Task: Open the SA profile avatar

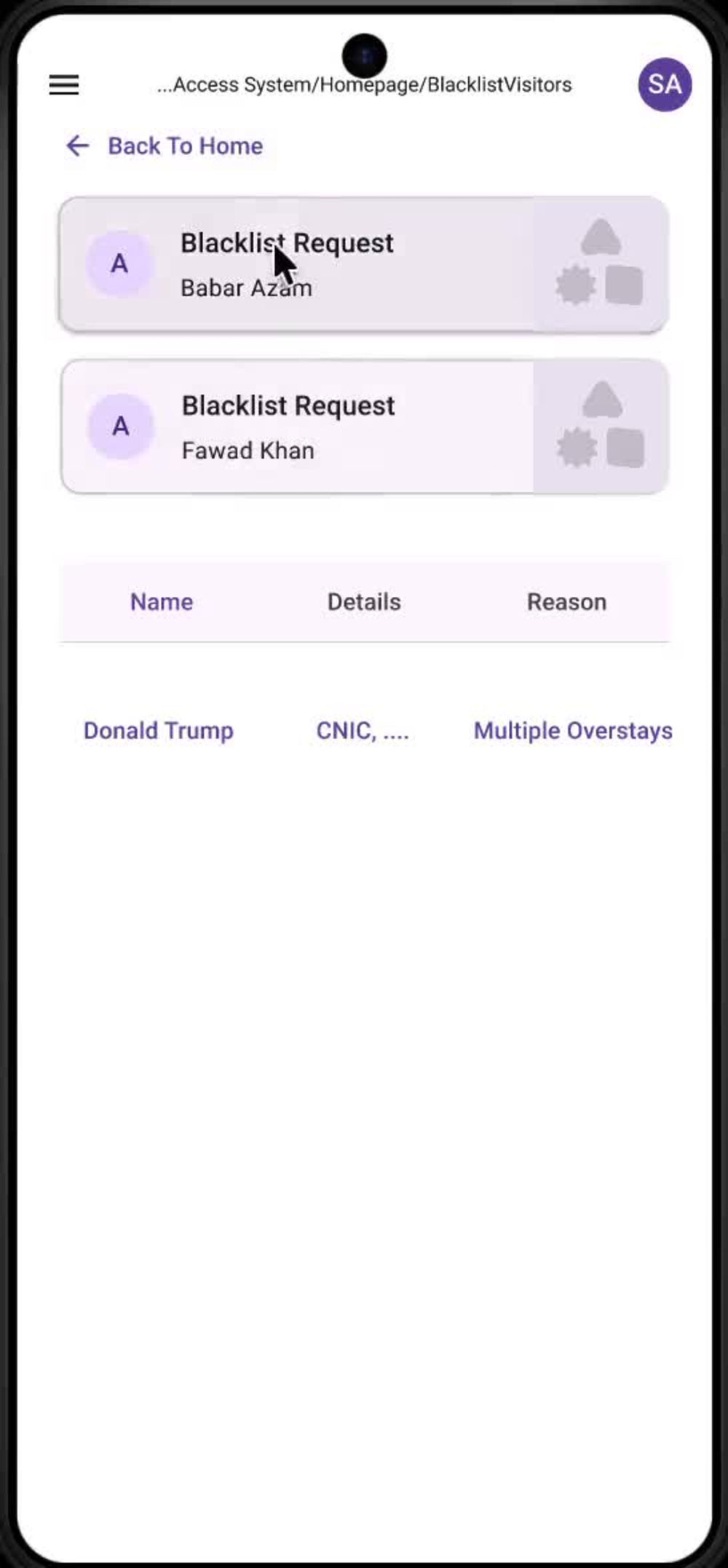Action: [665, 84]
